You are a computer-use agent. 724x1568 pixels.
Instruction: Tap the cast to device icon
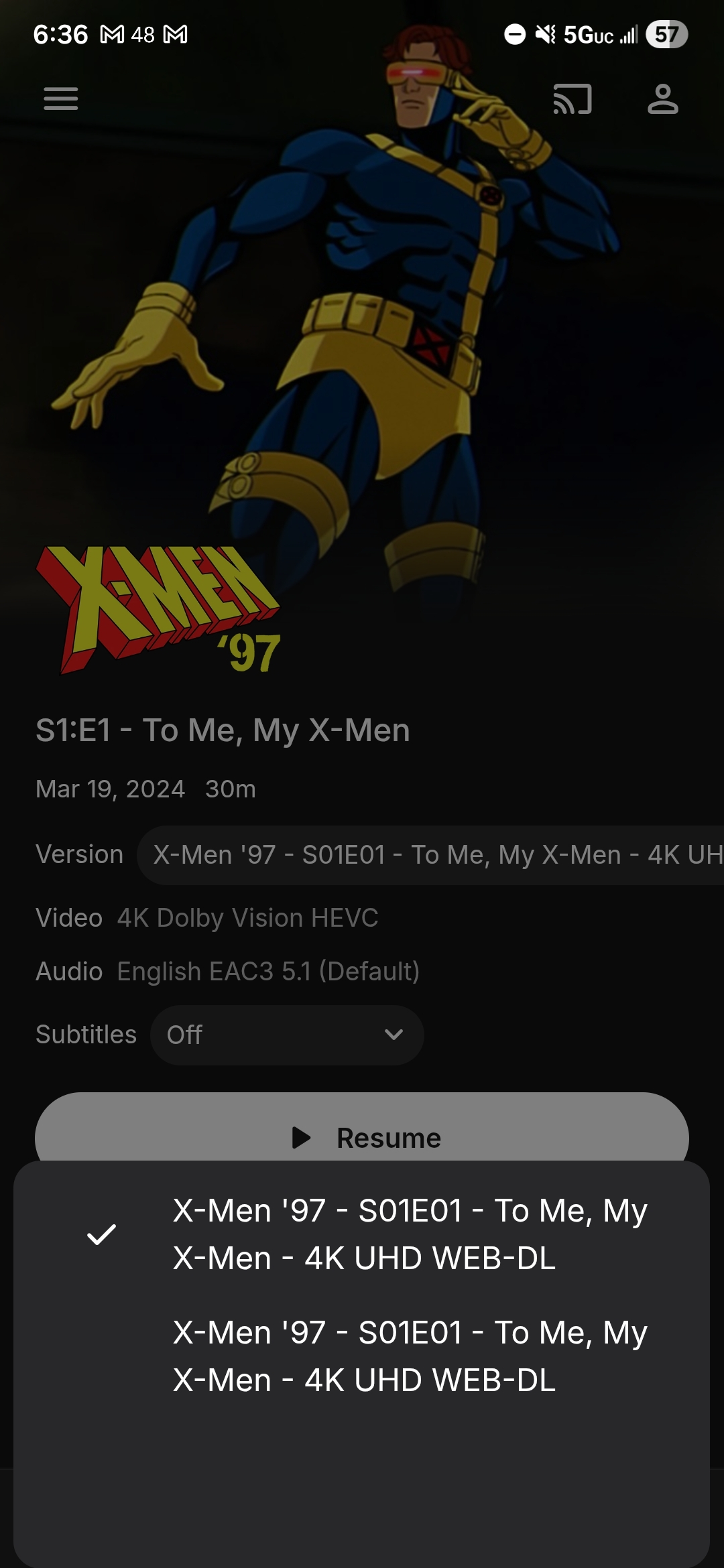click(x=572, y=99)
